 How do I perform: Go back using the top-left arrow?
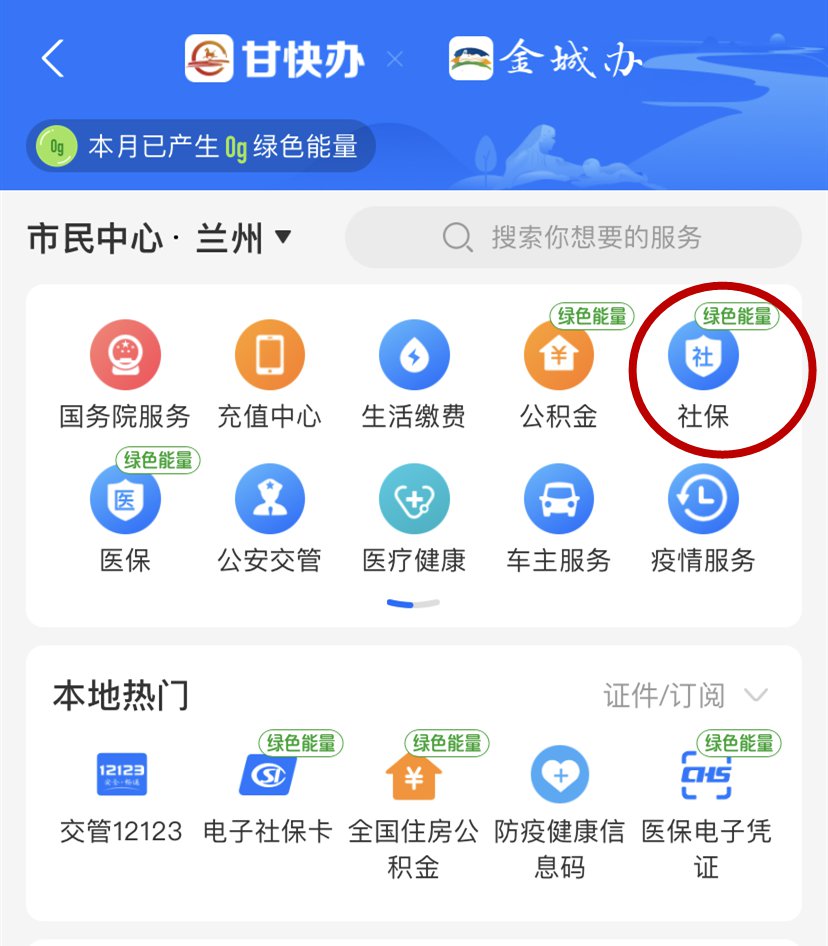53,59
